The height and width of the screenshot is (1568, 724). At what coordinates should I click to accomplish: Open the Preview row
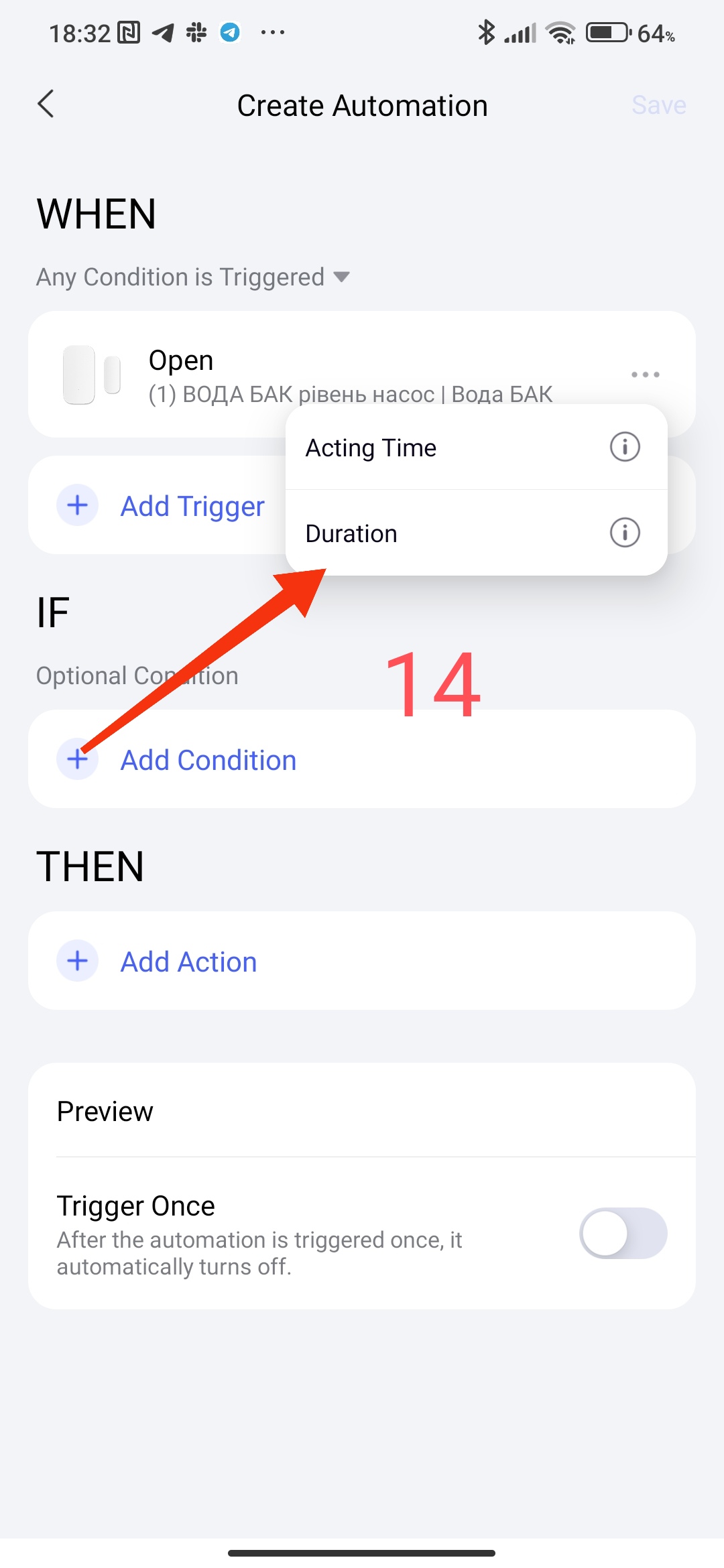(362, 1111)
